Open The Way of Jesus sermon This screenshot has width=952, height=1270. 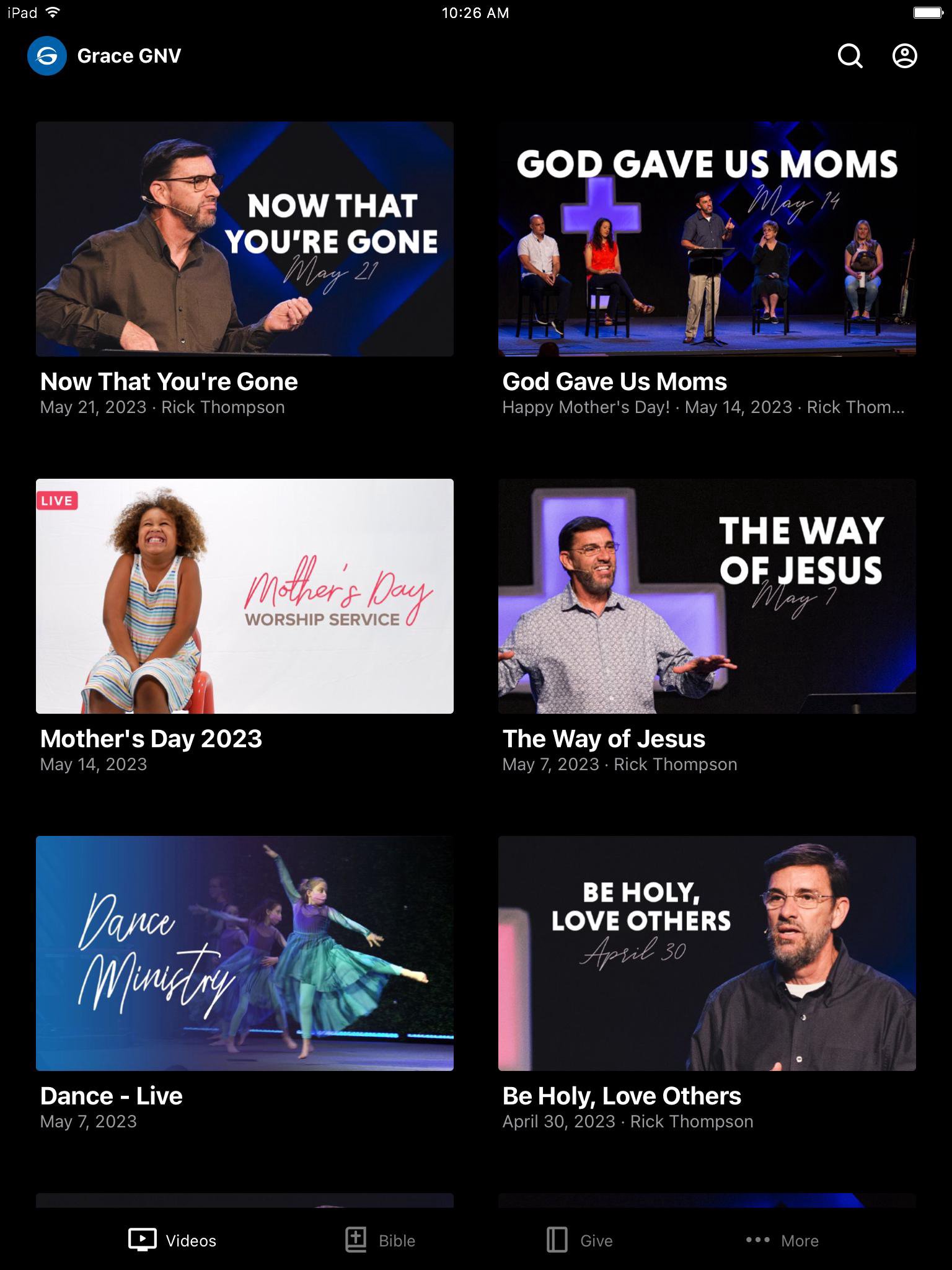click(x=707, y=596)
